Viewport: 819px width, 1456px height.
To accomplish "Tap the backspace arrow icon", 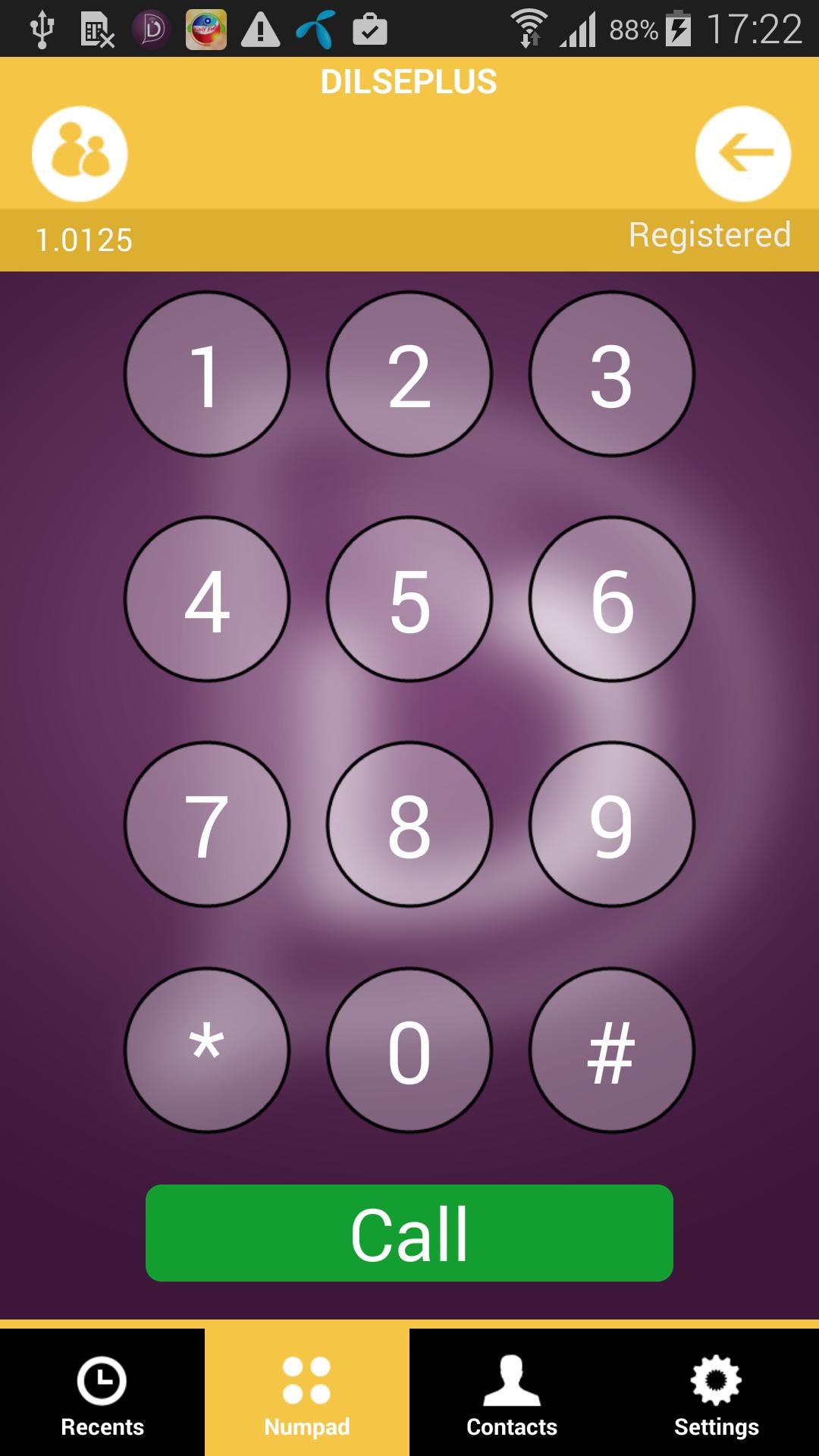I will point(742,154).
